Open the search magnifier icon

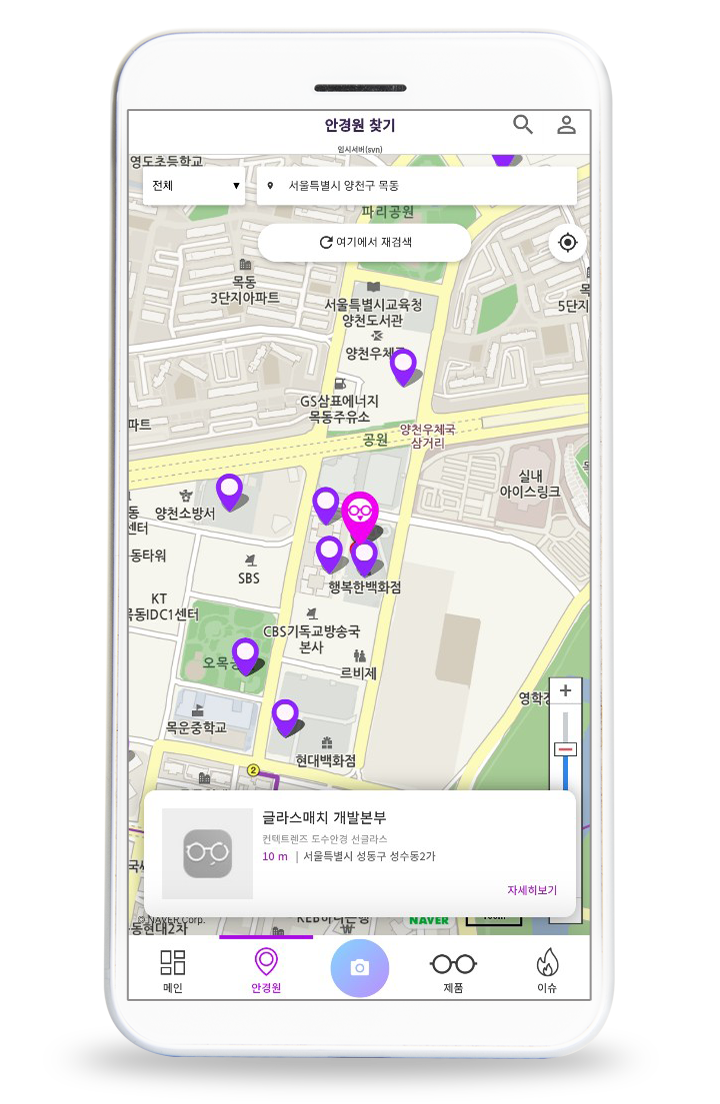tap(523, 125)
